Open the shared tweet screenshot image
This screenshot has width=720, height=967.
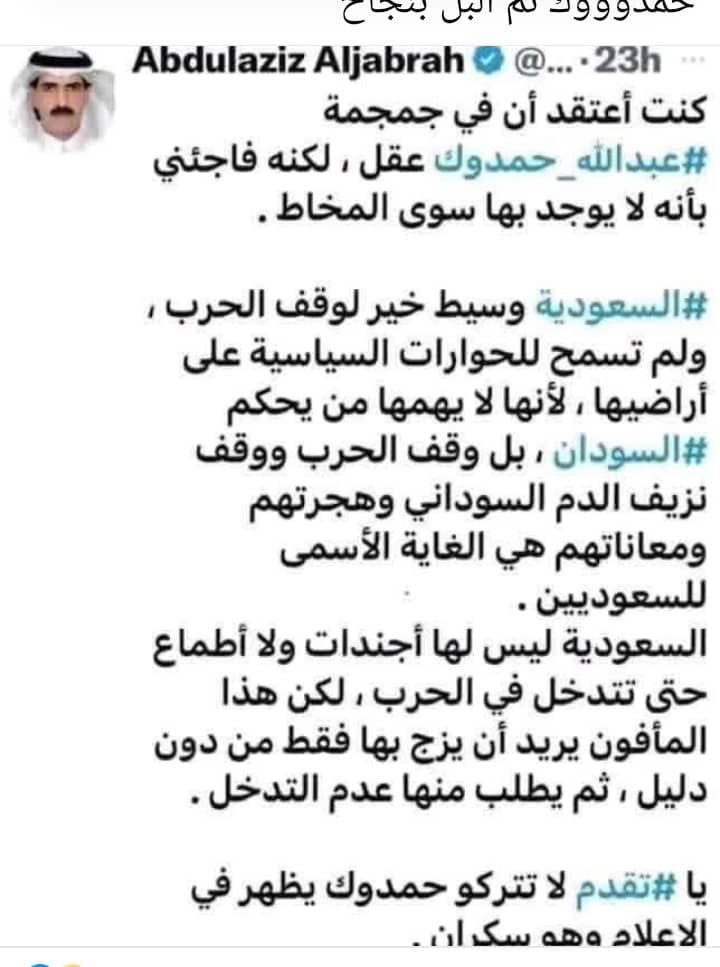[x=360, y=490]
